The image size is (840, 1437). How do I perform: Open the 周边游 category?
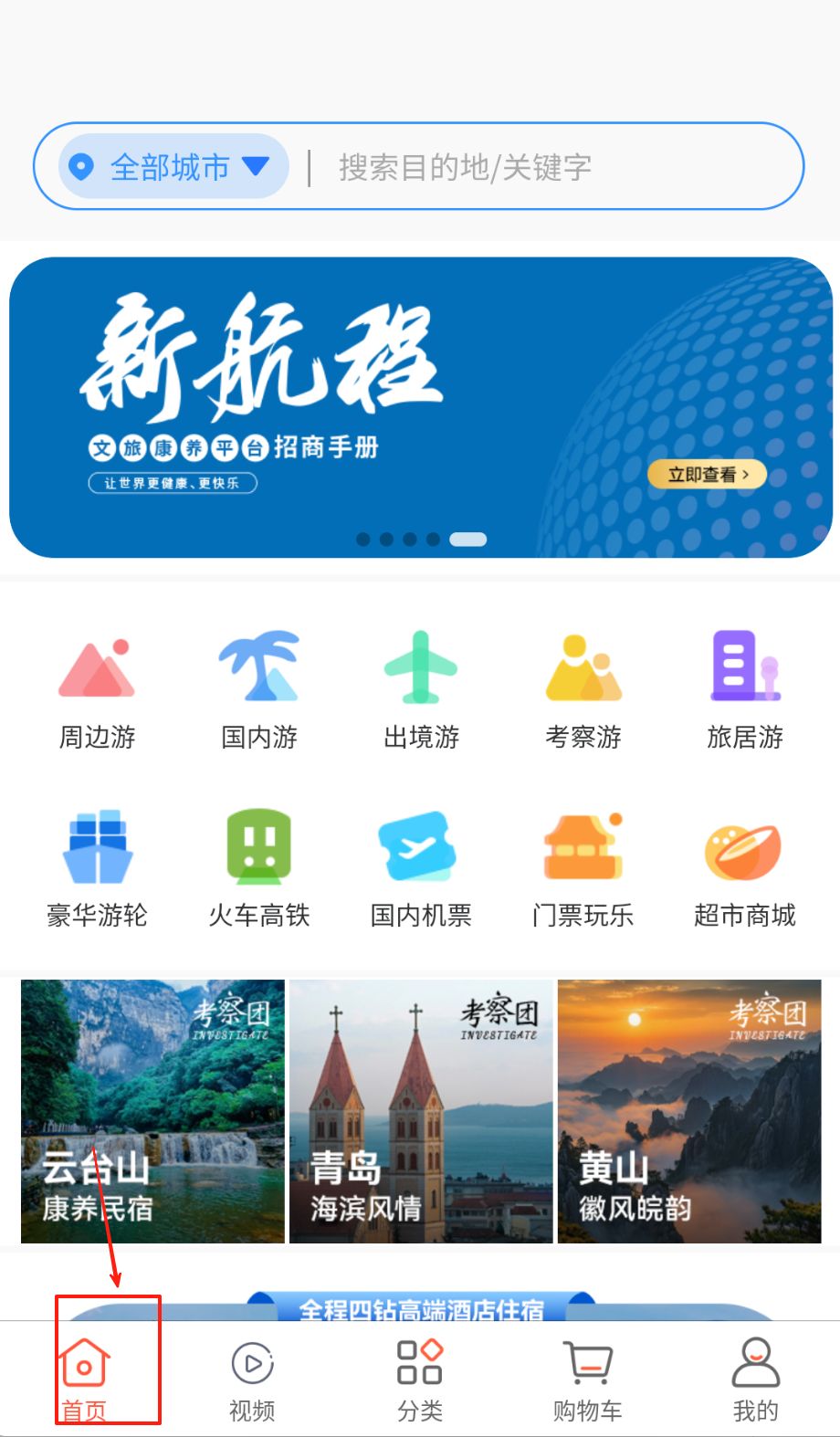pyautogui.click(x=97, y=689)
